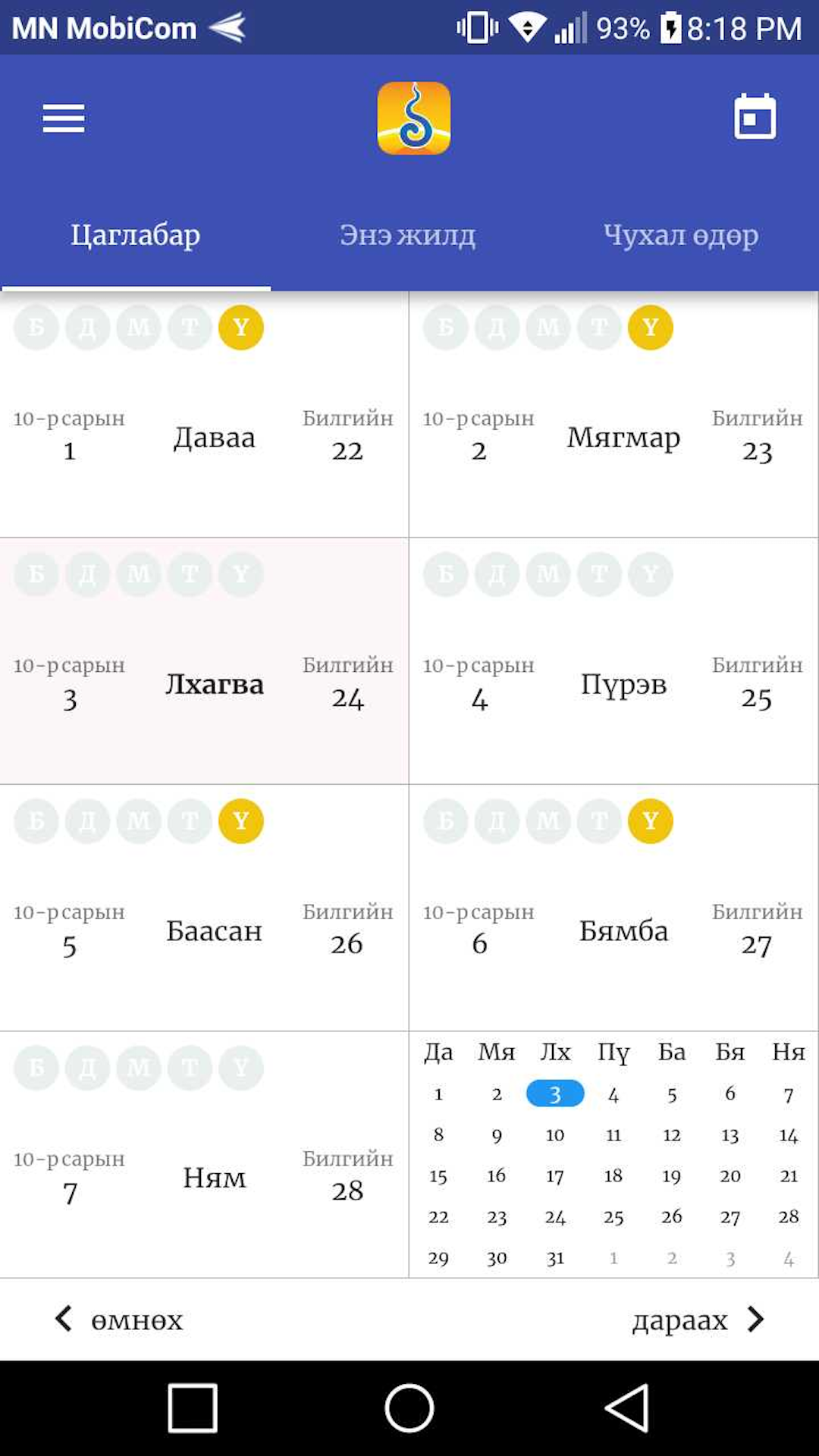Tap the yellow Ү badge on October 6
The height and width of the screenshot is (1456, 819).
click(650, 821)
